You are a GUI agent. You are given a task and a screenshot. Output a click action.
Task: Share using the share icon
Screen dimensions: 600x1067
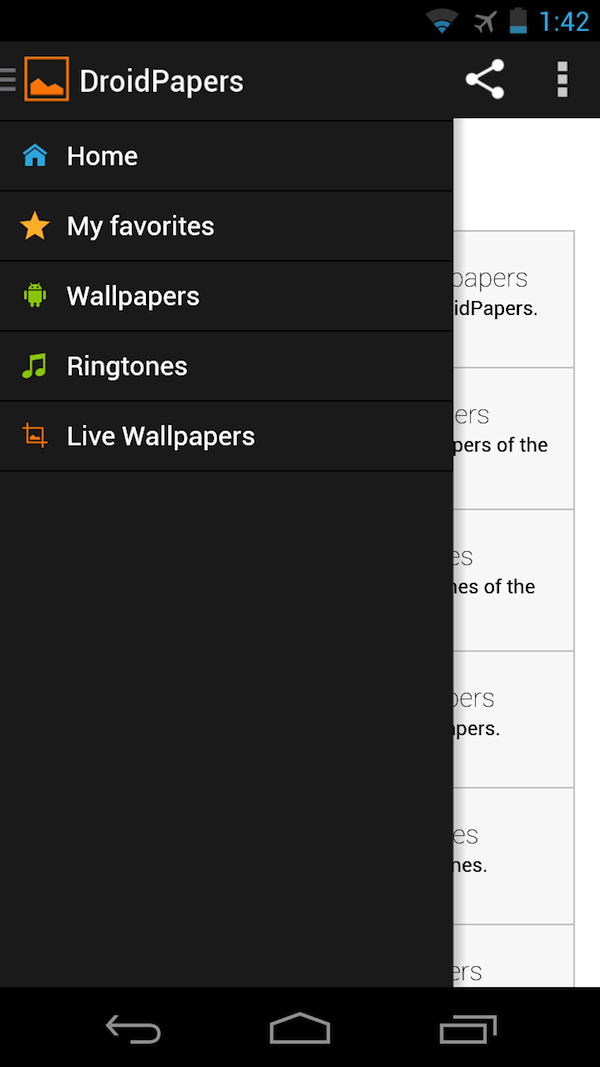point(484,80)
